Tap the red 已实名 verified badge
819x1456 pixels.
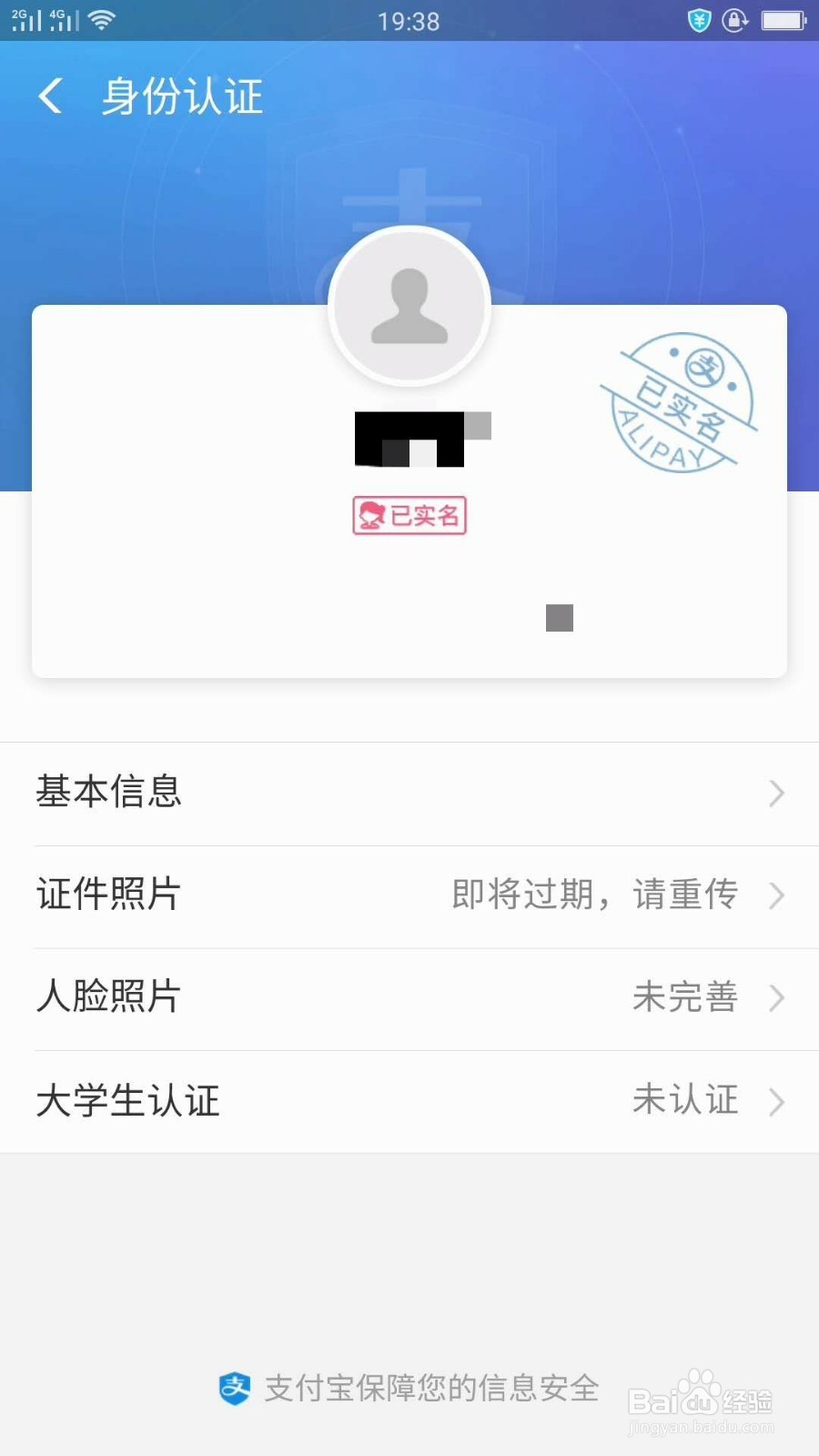[x=409, y=515]
